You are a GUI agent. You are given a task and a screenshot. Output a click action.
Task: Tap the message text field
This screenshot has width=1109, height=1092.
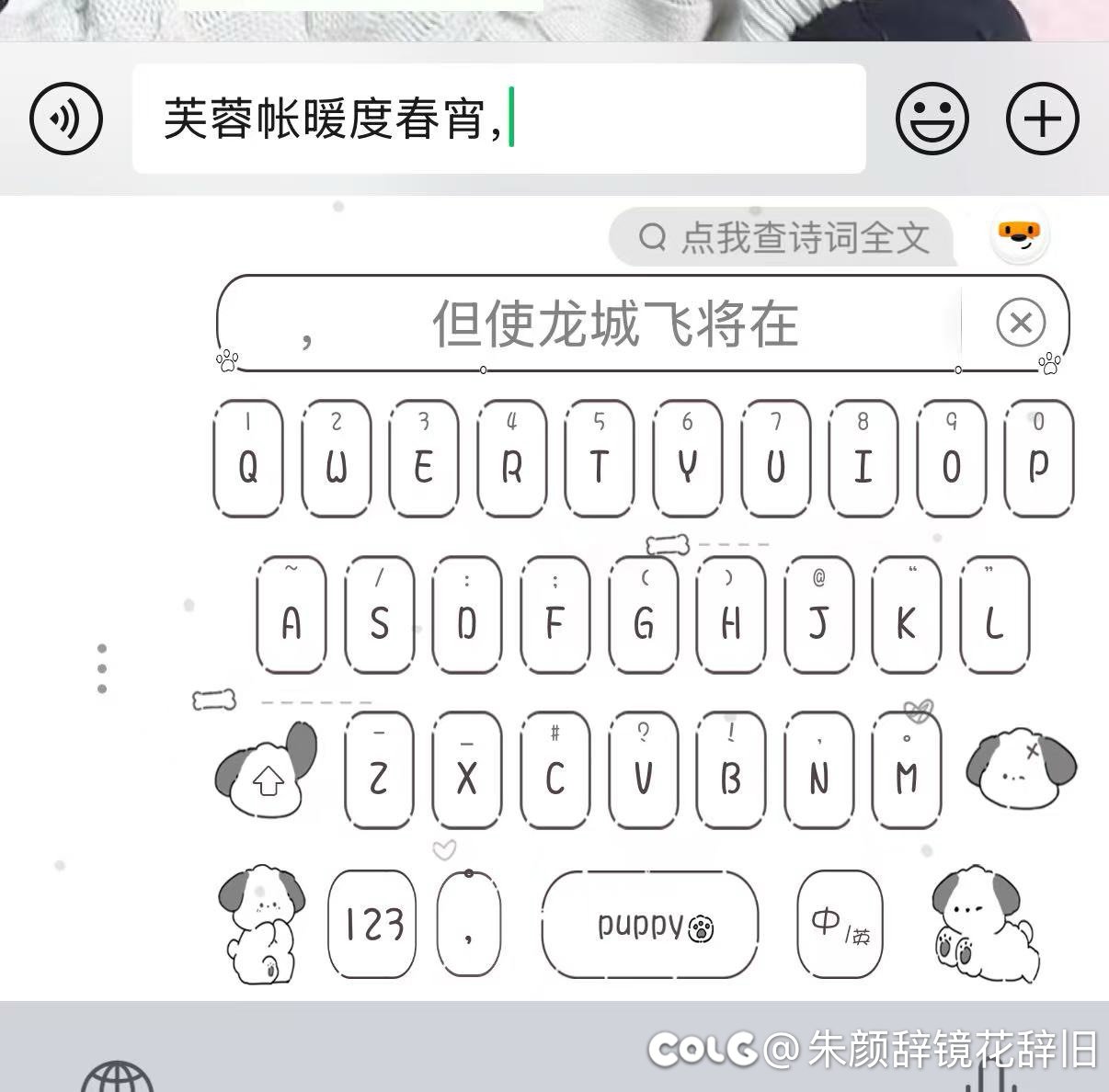[498, 119]
